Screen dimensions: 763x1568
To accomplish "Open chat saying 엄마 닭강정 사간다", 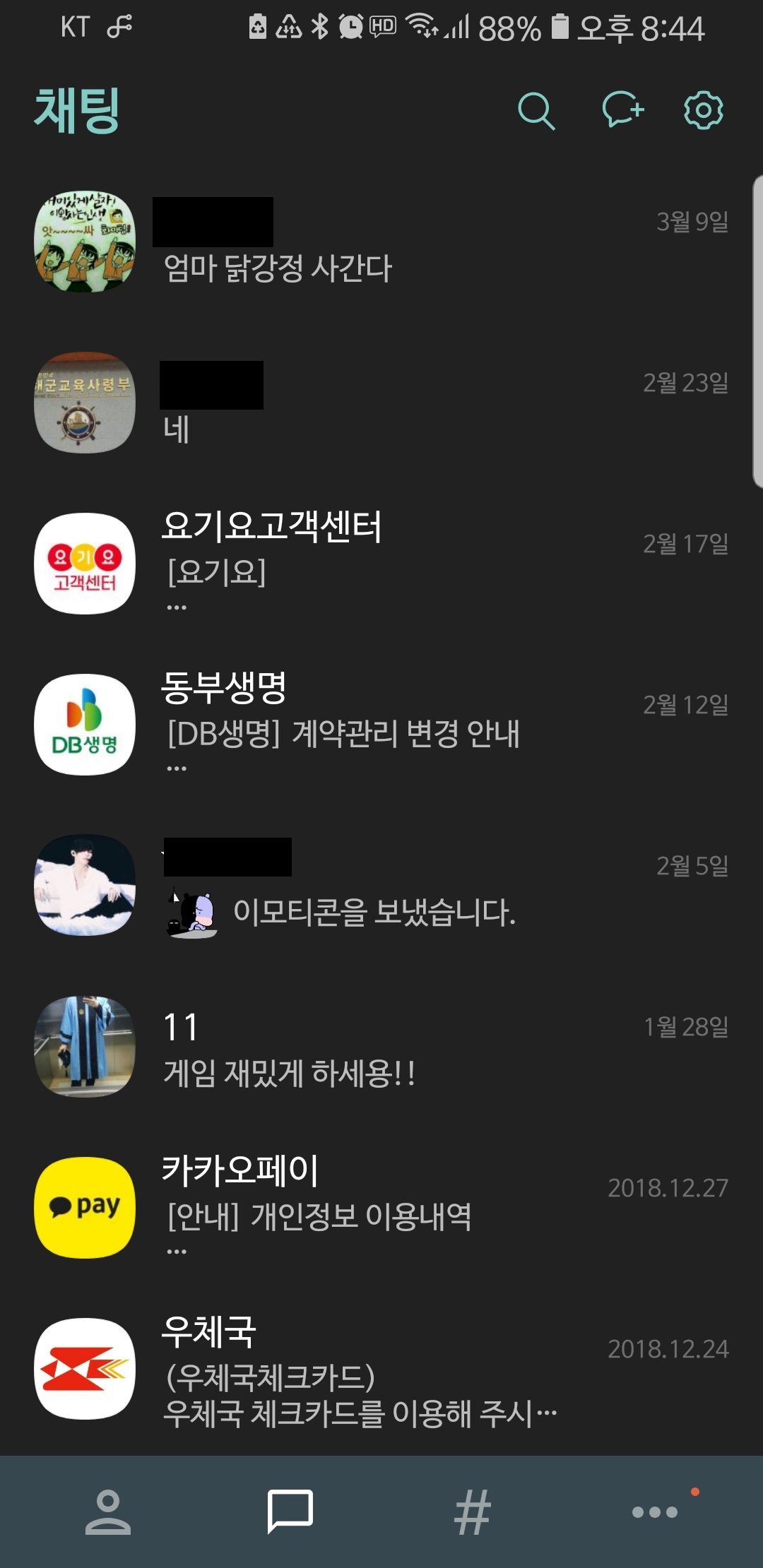I will 381,242.
